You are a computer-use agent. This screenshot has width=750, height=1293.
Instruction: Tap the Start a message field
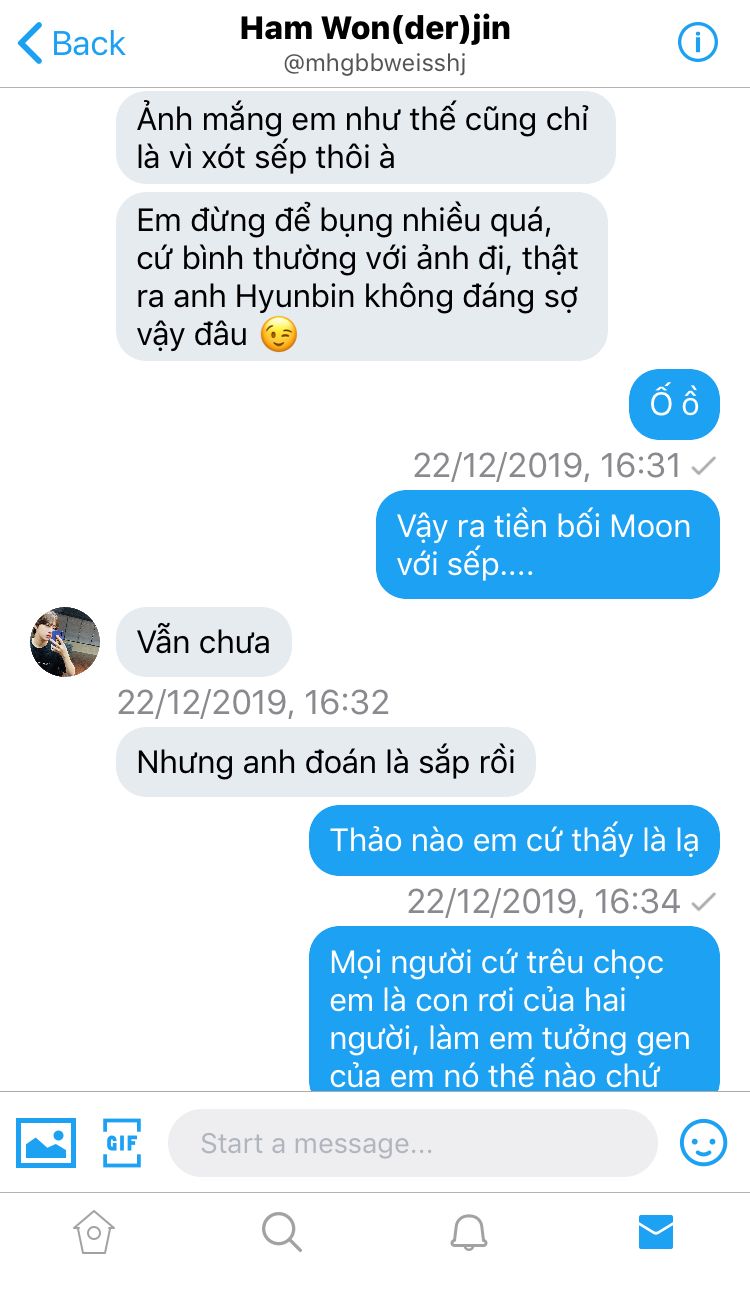[412, 1143]
